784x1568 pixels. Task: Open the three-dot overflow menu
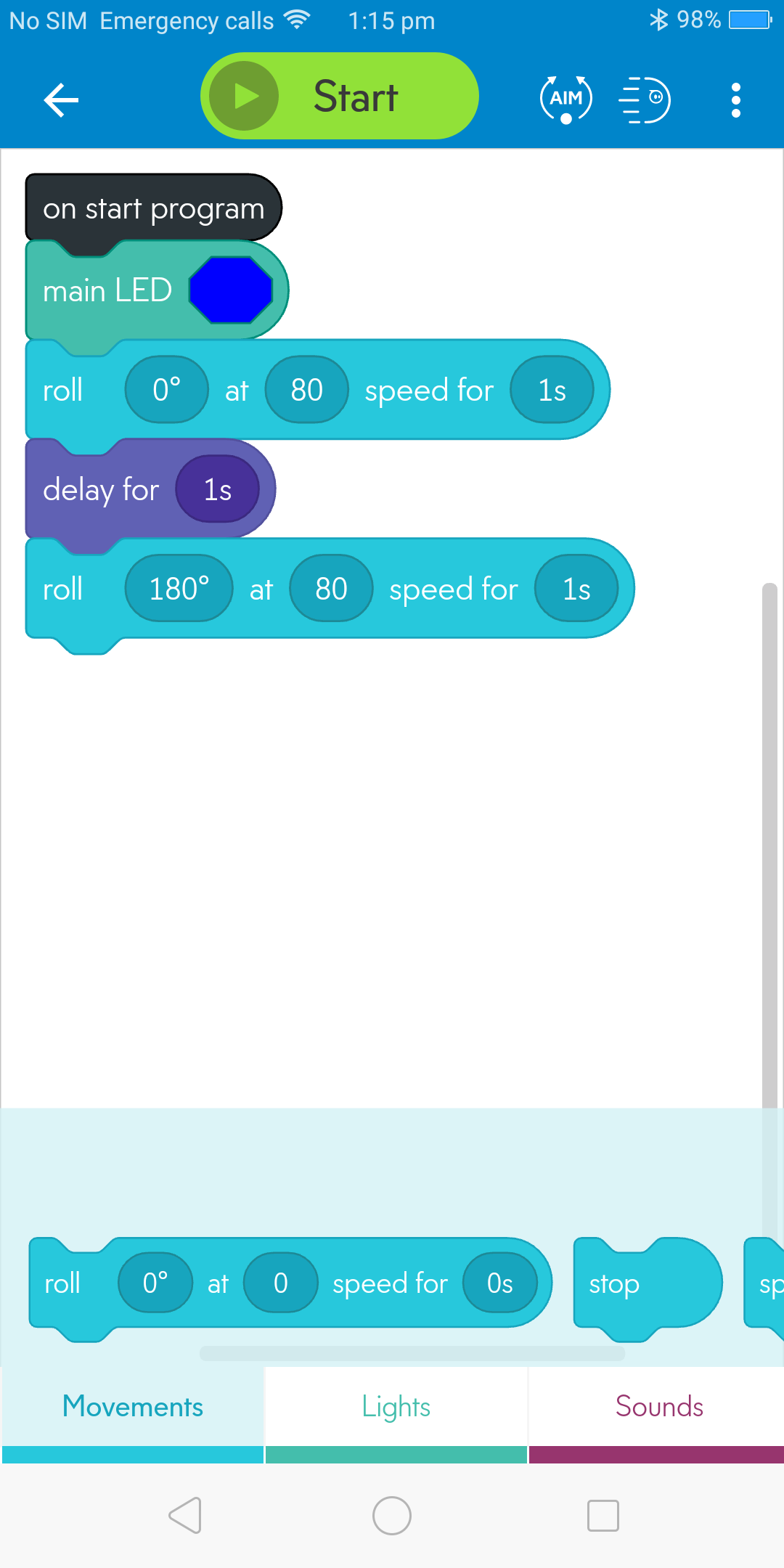[736, 99]
